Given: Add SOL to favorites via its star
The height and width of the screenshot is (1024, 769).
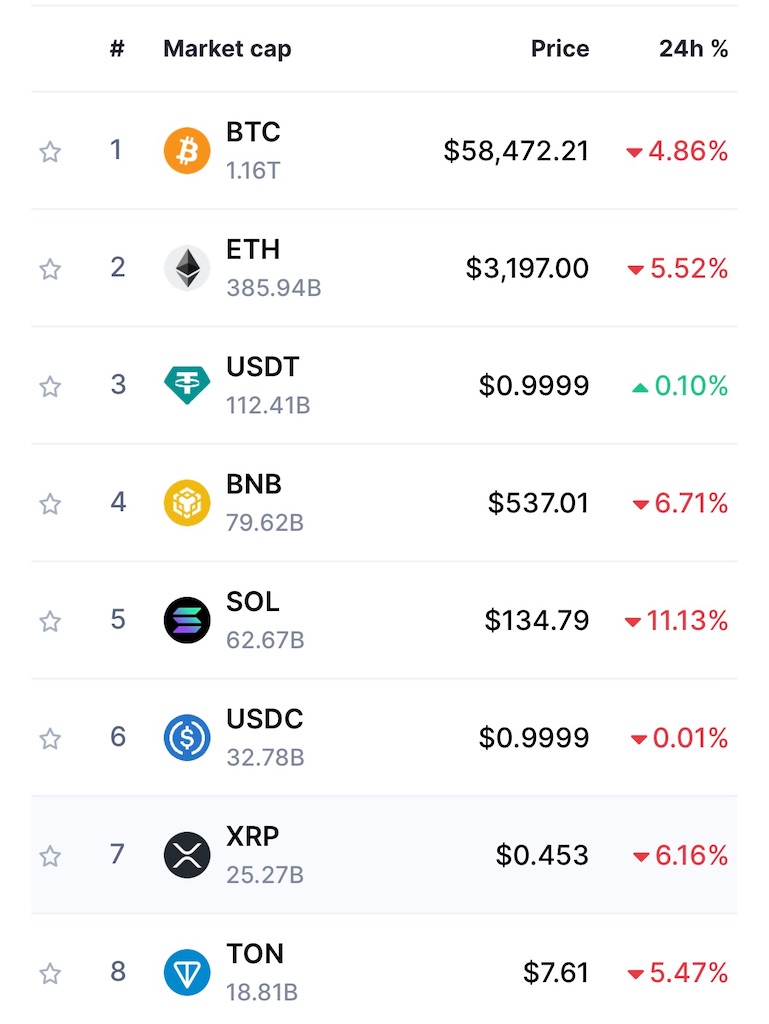Looking at the screenshot, I should coord(49,621).
